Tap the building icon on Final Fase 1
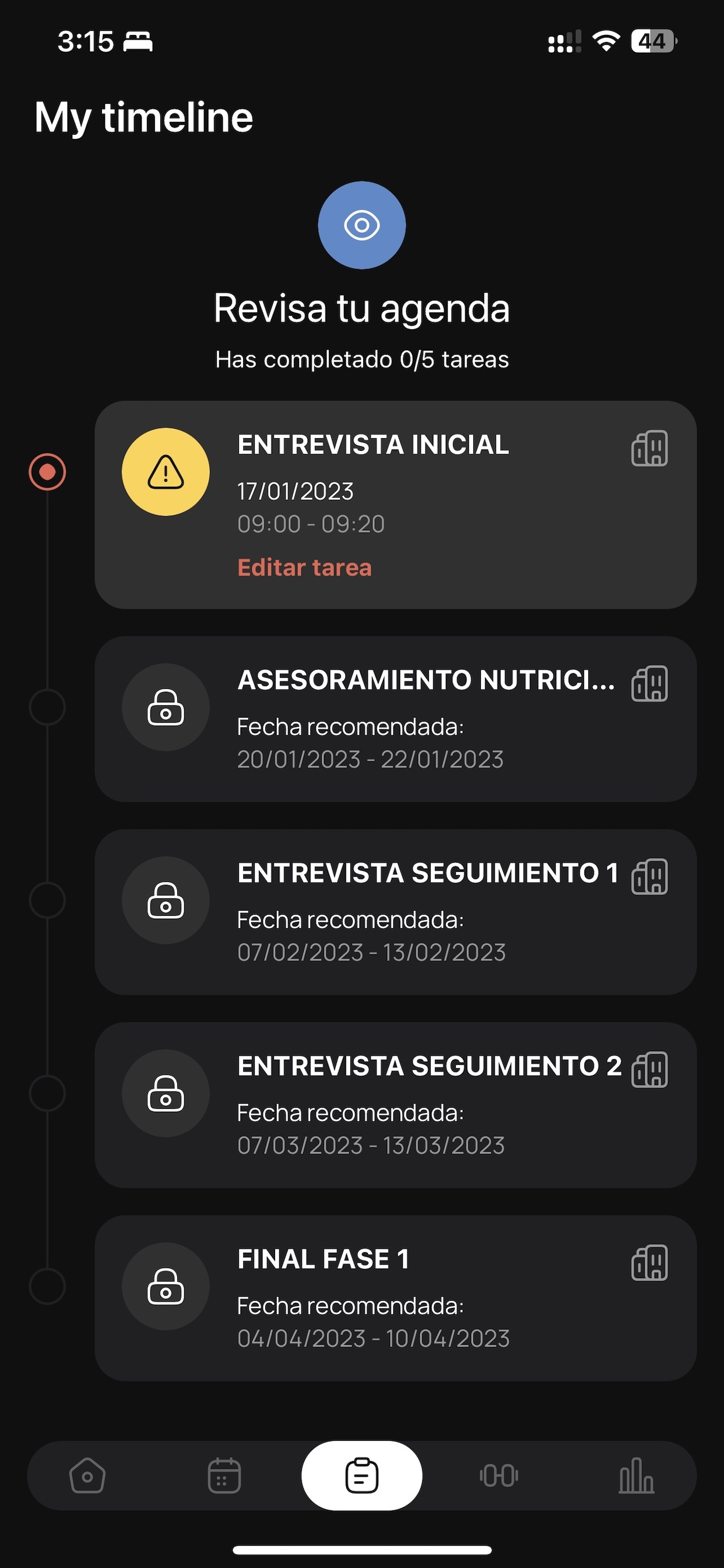724x1568 pixels. point(650,1262)
